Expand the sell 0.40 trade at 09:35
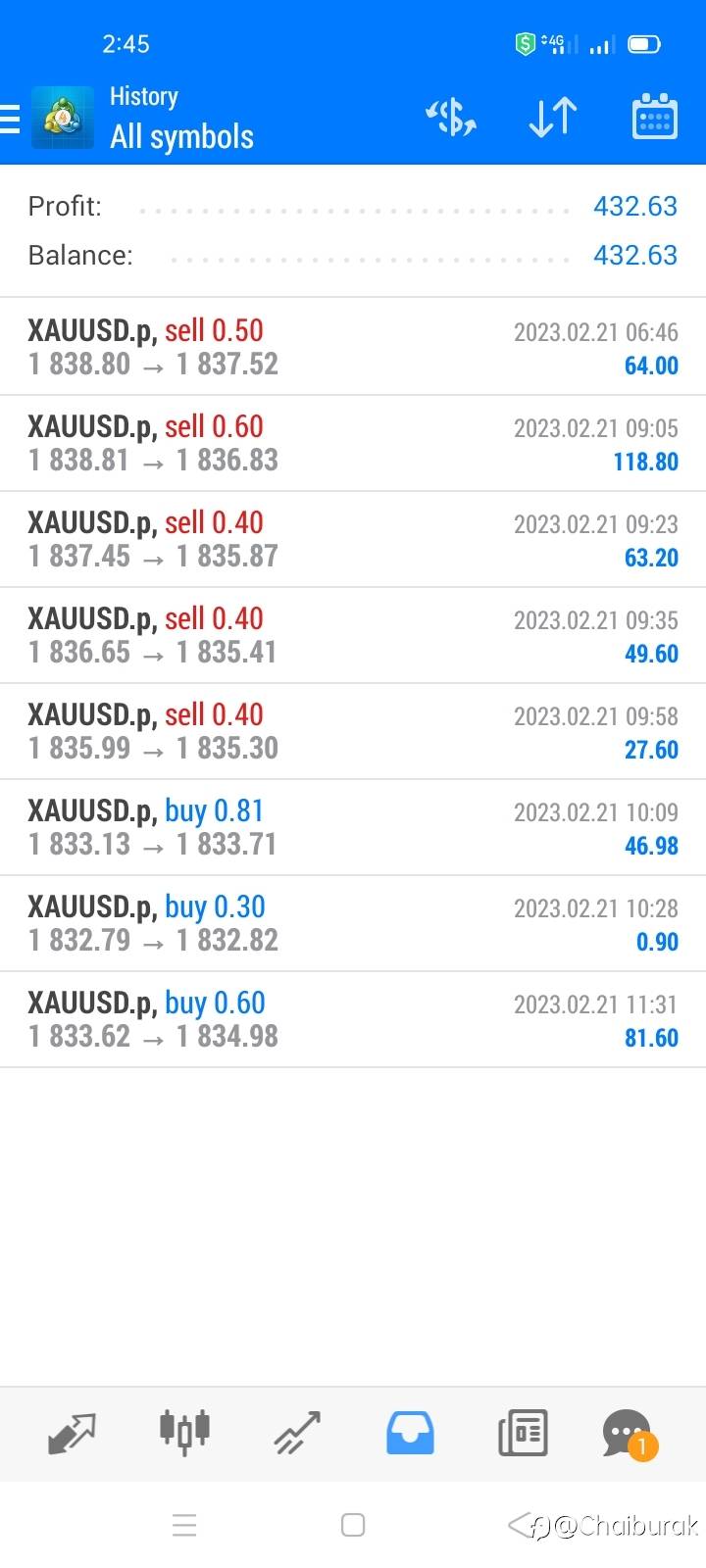Viewport: 706px width, 1568px height. (x=353, y=635)
